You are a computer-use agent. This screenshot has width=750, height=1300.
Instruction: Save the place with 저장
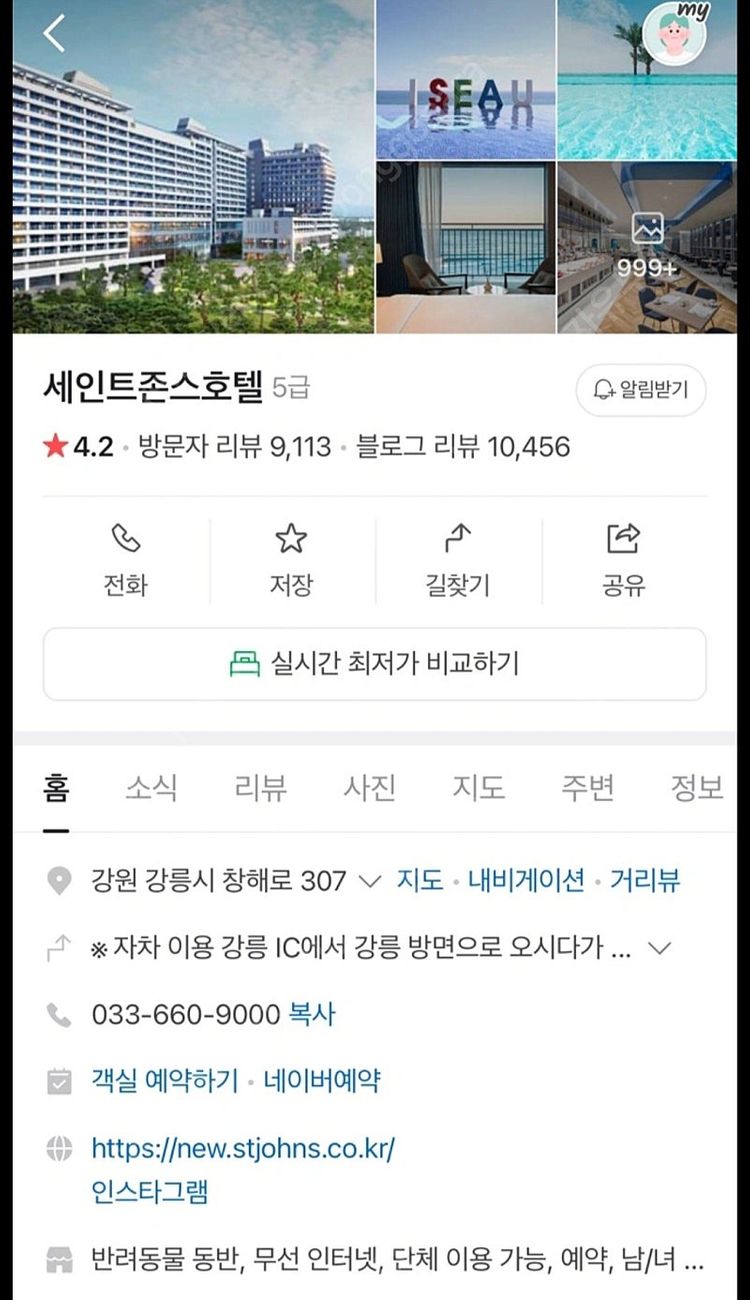(291, 560)
